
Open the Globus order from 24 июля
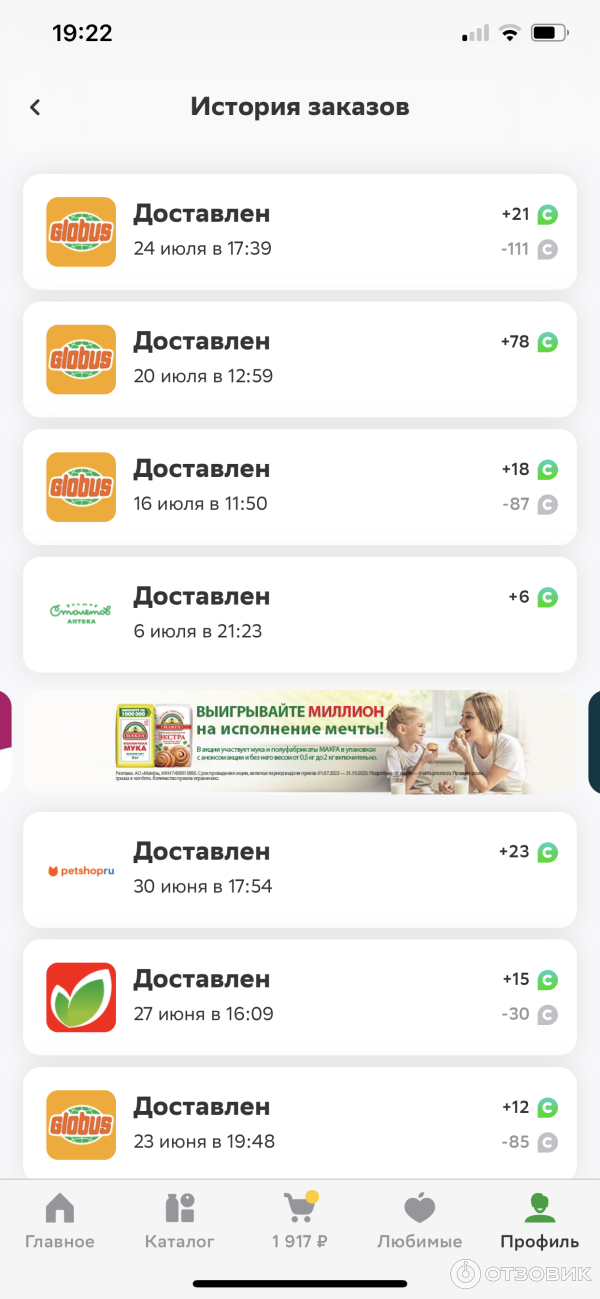(299, 231)
